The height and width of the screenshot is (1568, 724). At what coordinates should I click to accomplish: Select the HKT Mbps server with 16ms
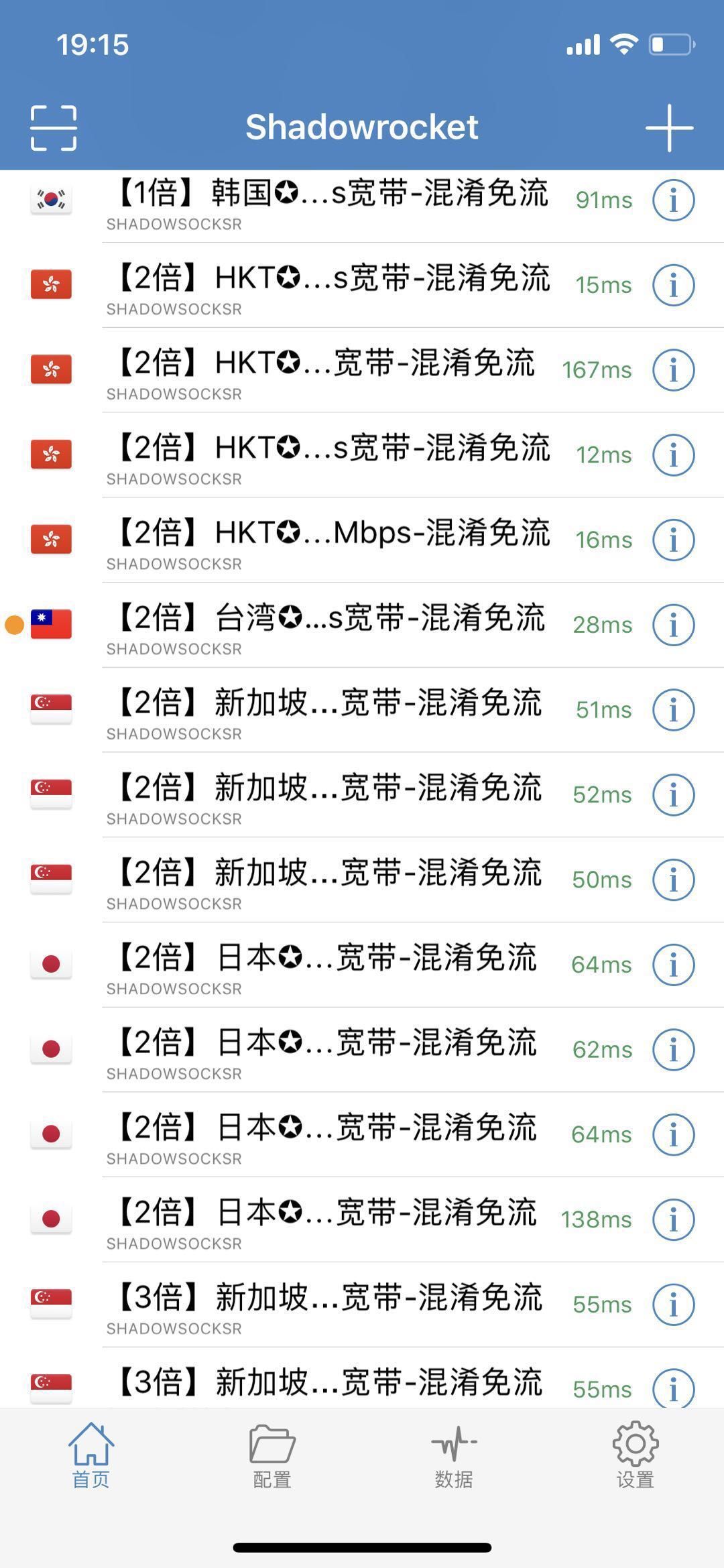[362, 540]
